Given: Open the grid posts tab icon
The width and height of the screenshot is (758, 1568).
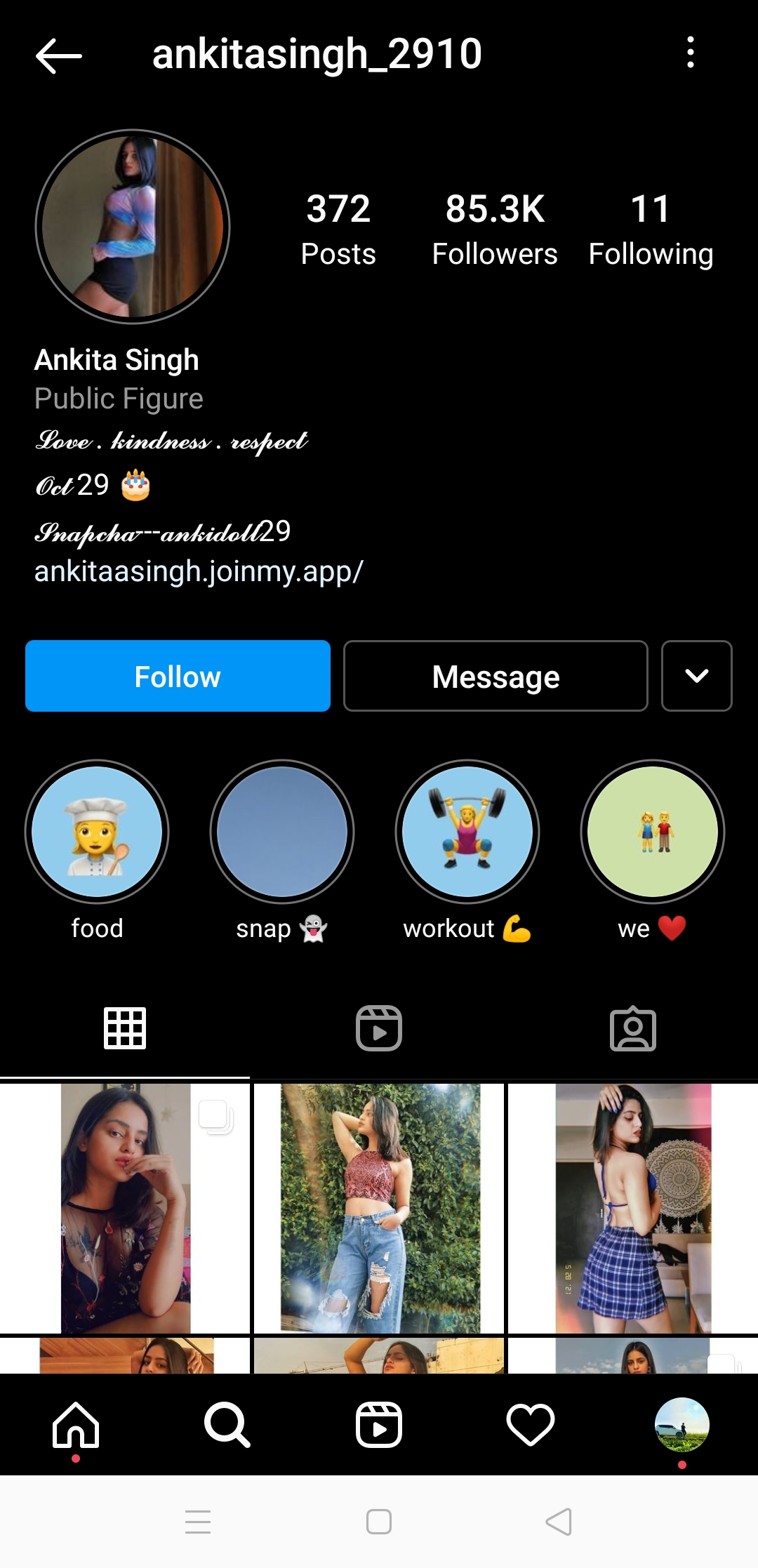Looking at the screenshot, I should [125, 1028].
